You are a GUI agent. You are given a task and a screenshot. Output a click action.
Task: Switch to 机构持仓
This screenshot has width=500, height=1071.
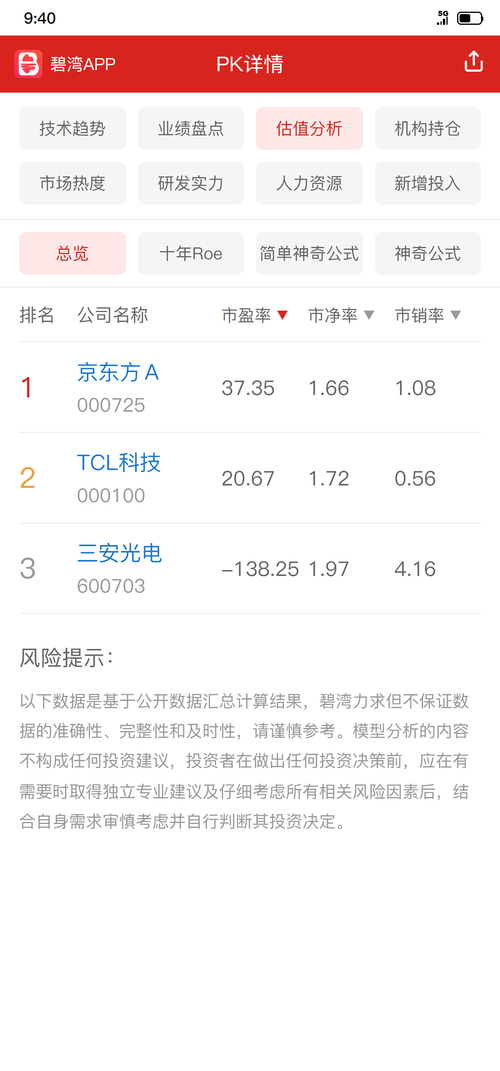coord(428,128)
